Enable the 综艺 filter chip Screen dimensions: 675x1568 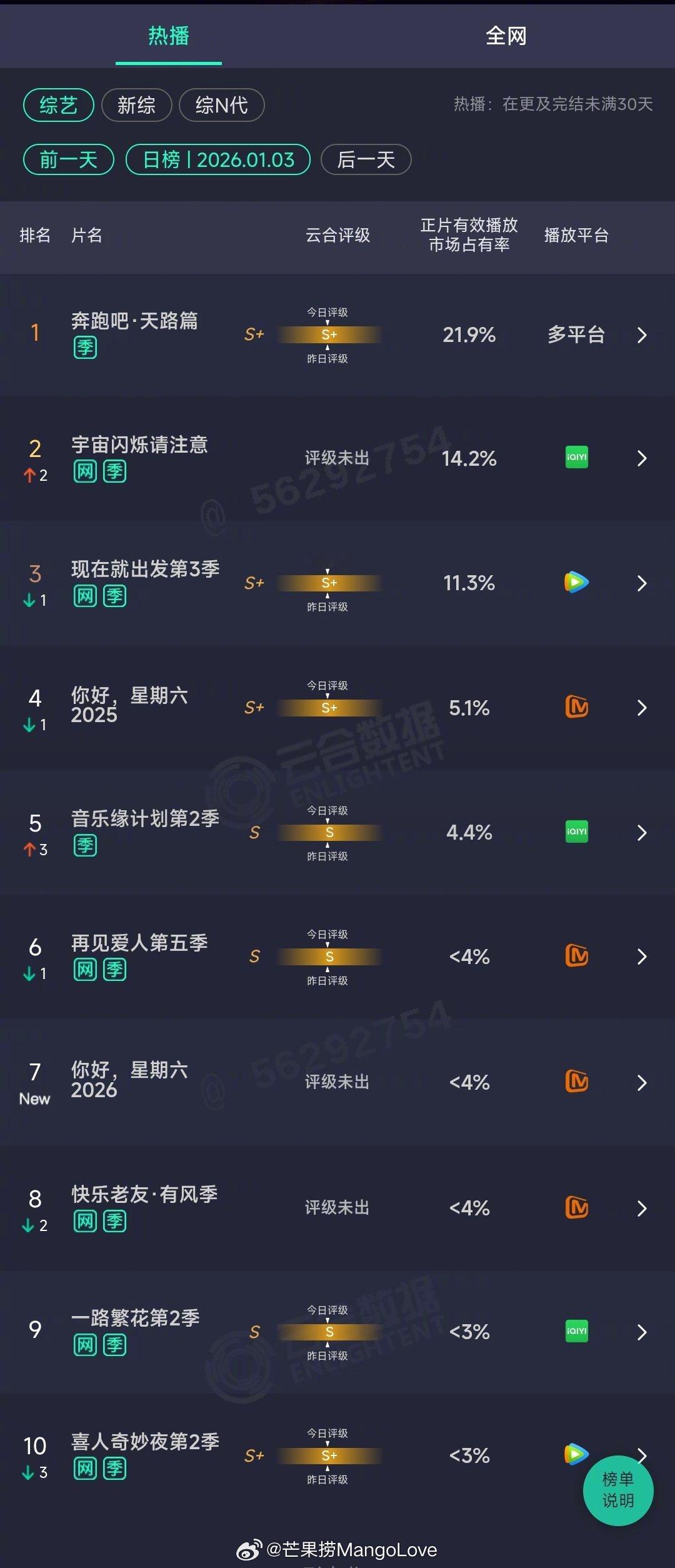click(57, 106)
